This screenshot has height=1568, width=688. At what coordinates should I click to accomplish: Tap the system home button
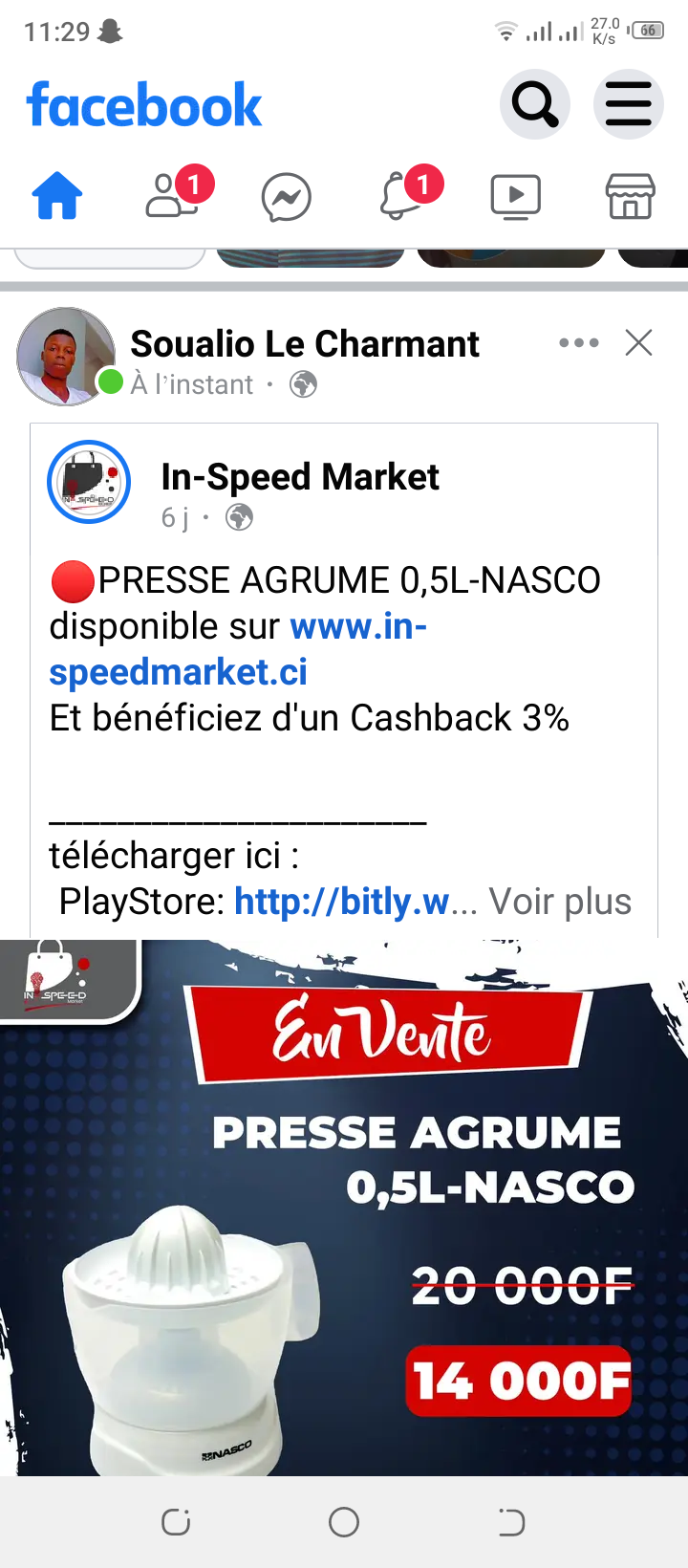pos(344,1521)
